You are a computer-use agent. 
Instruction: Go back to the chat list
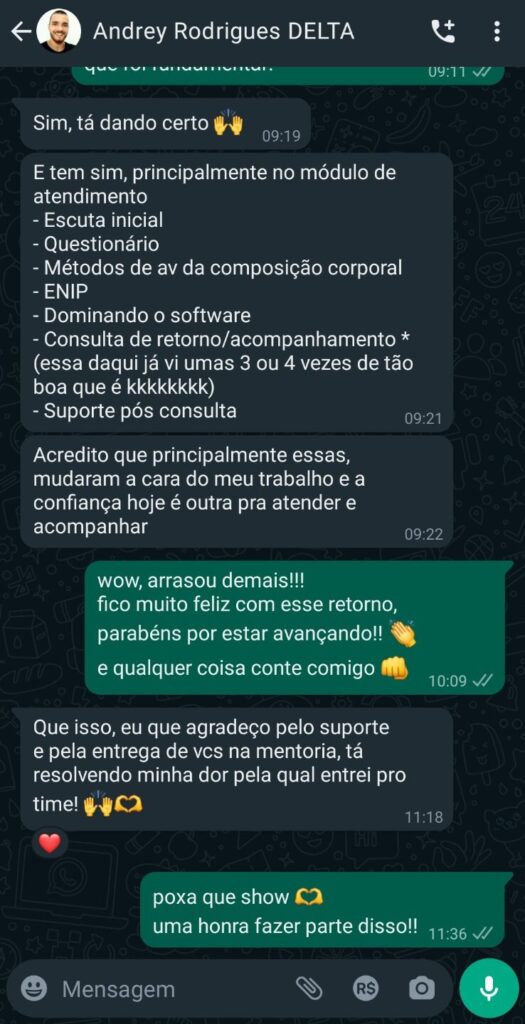click(20, 31)
